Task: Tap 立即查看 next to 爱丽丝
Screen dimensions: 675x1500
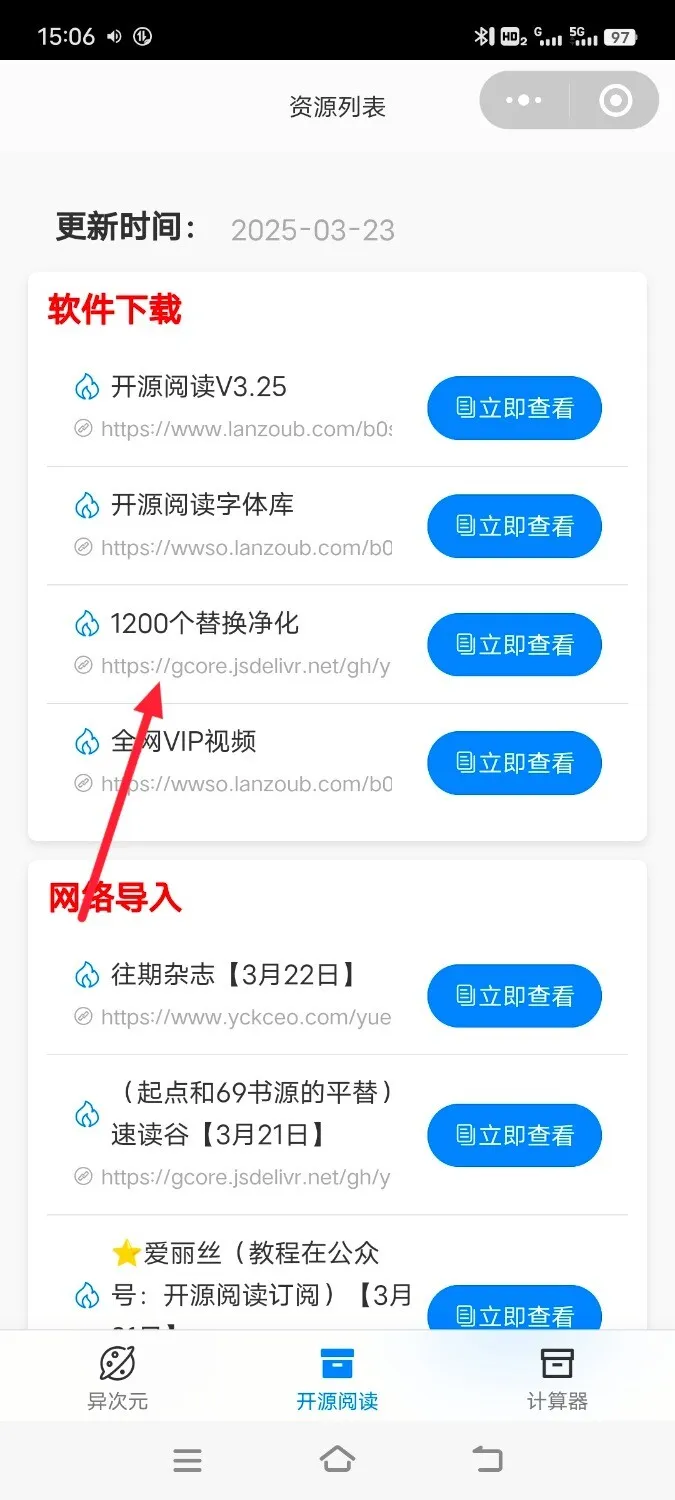Action: coord(514,1311)
